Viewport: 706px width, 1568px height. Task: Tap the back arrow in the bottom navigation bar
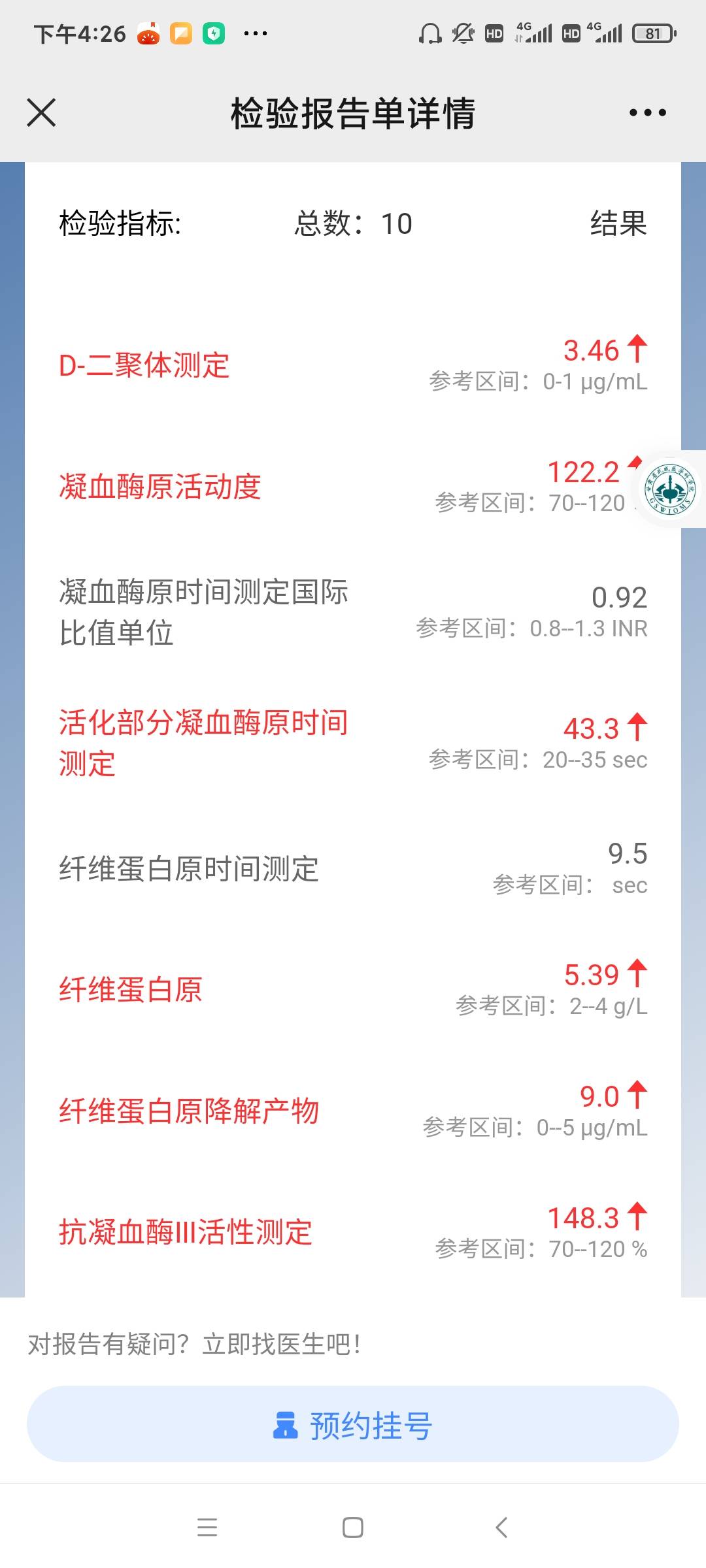click(499, 1527)
